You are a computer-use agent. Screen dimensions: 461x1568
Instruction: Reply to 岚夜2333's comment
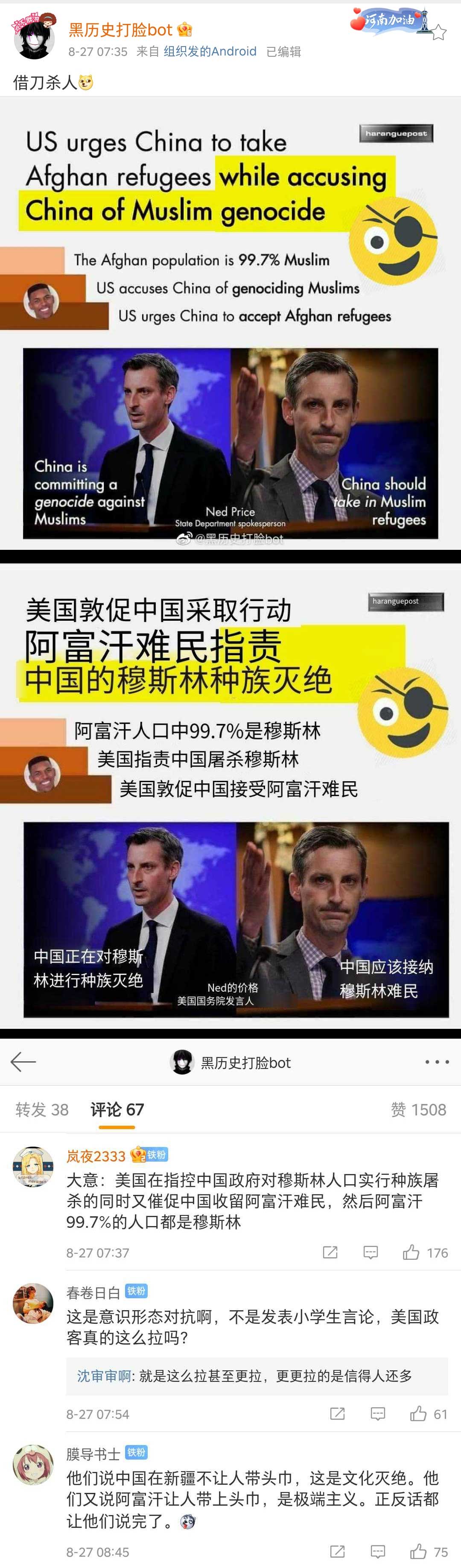[370, 1253]
